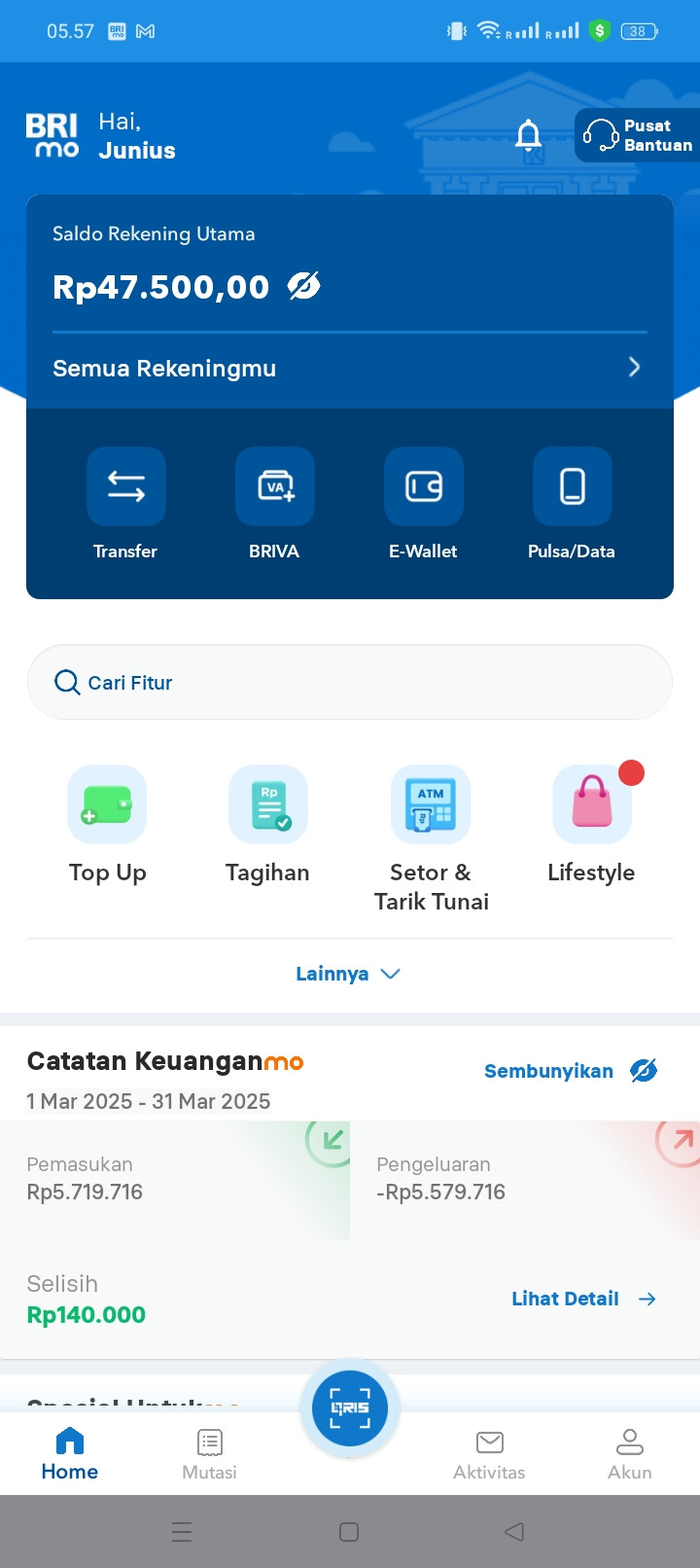Open Tagihan bills

tap(267, 825)
